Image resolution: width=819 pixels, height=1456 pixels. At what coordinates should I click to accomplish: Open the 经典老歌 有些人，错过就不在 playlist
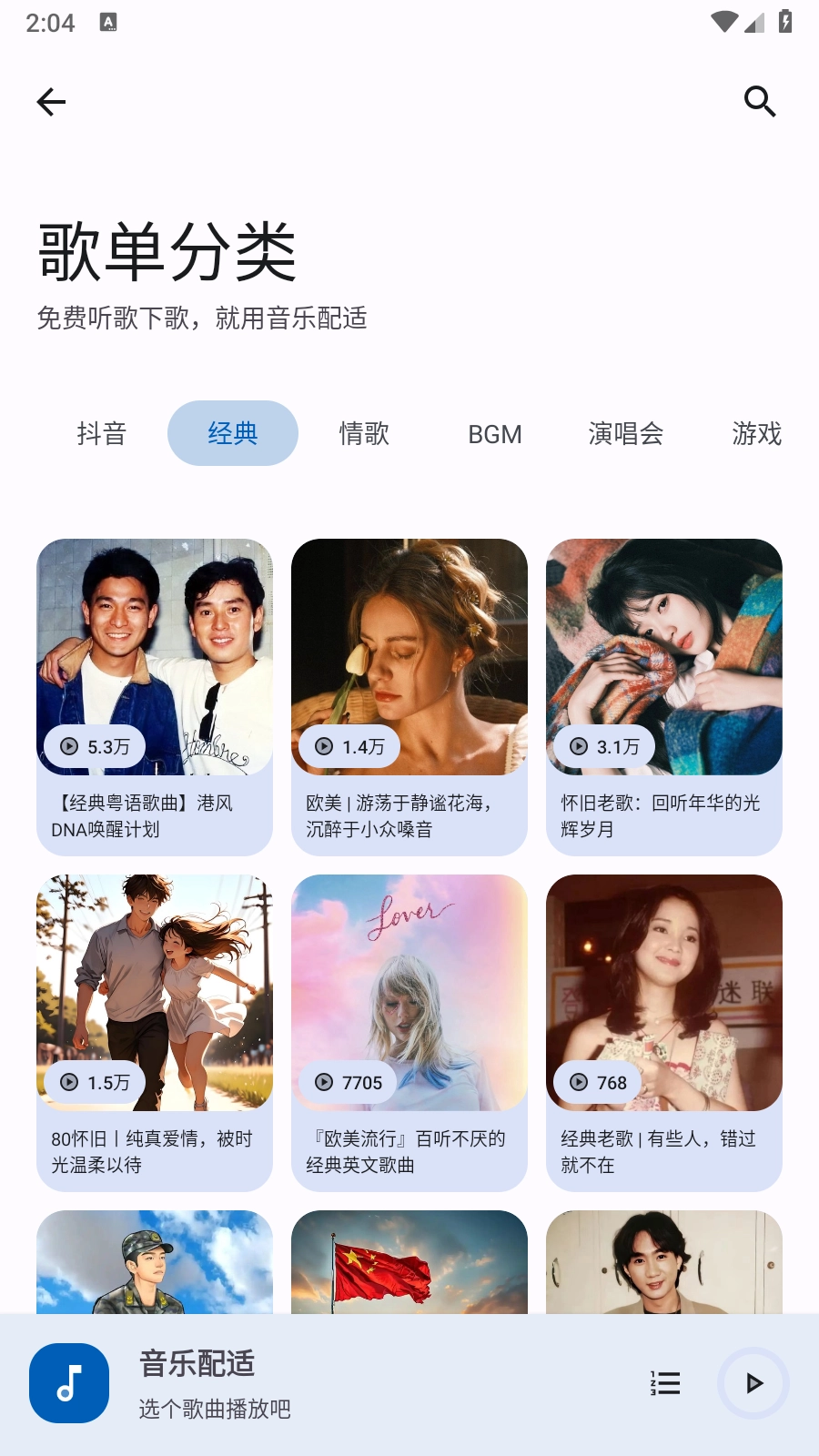(x=664, y=1032)
